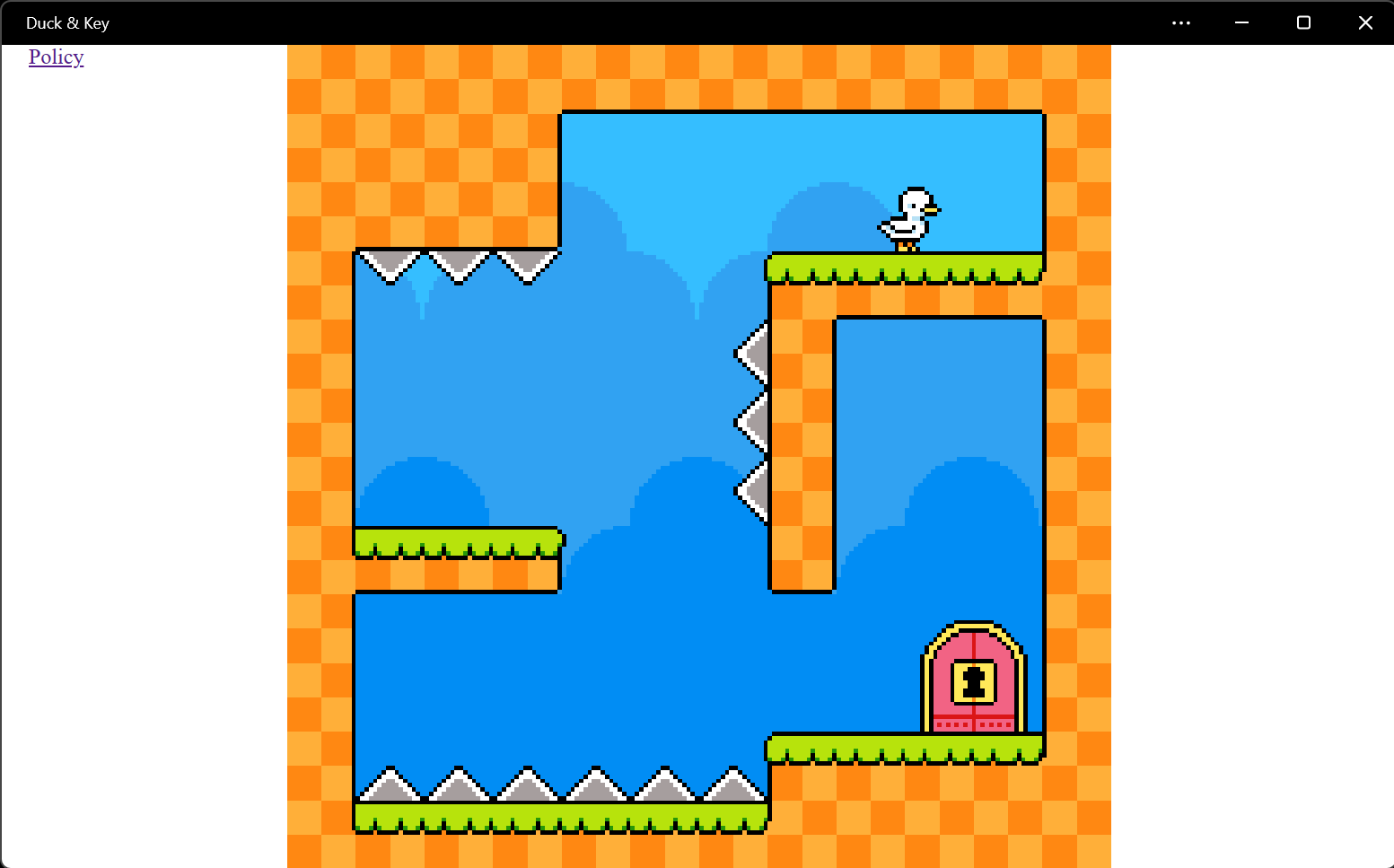Viewport: 1394px width, 868px height.
Task: Open the window's three-dot overflow menu
Action: 1180,23
